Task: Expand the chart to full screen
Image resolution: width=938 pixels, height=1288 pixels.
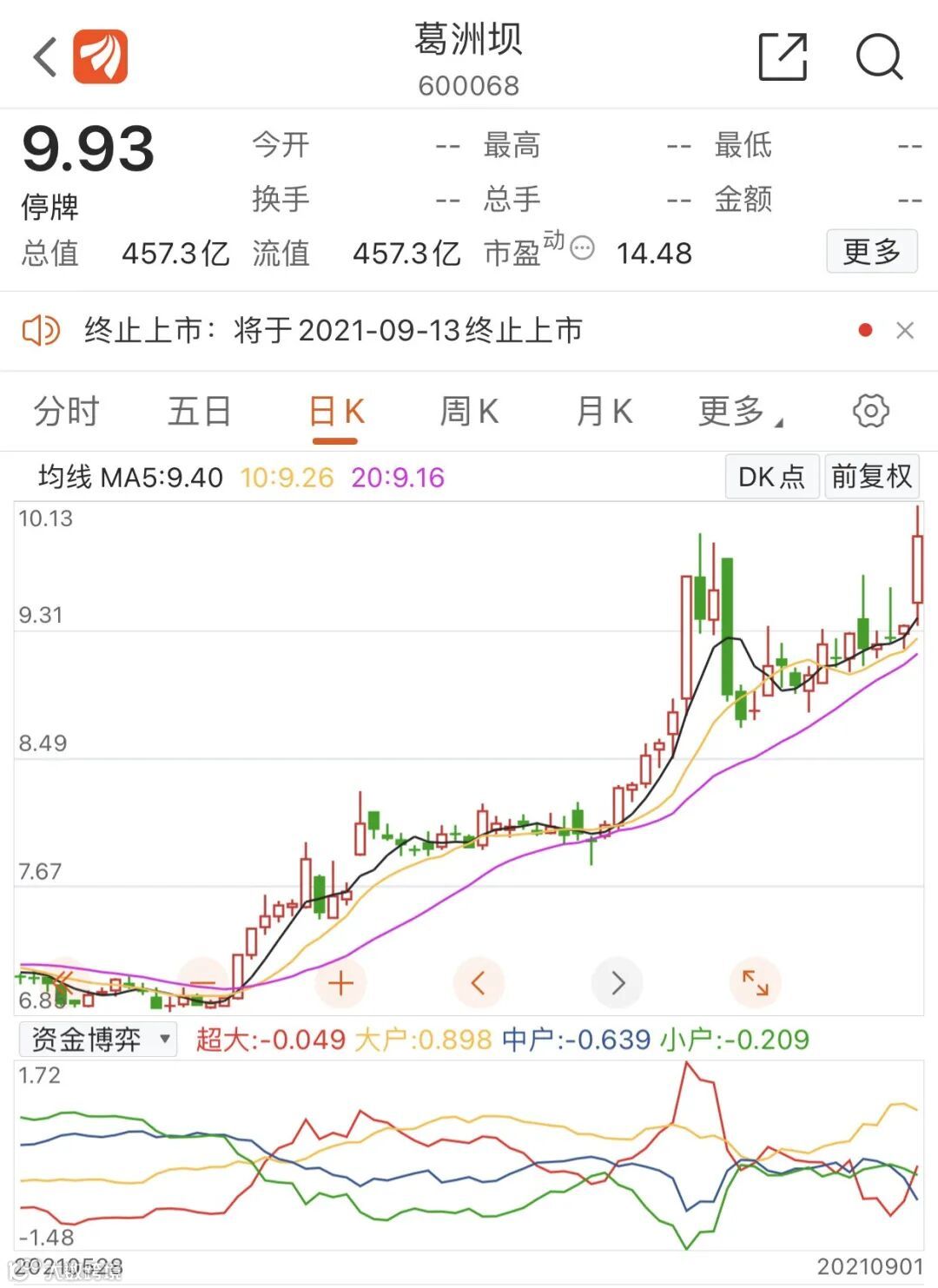Action: click(x=755, y=983)
